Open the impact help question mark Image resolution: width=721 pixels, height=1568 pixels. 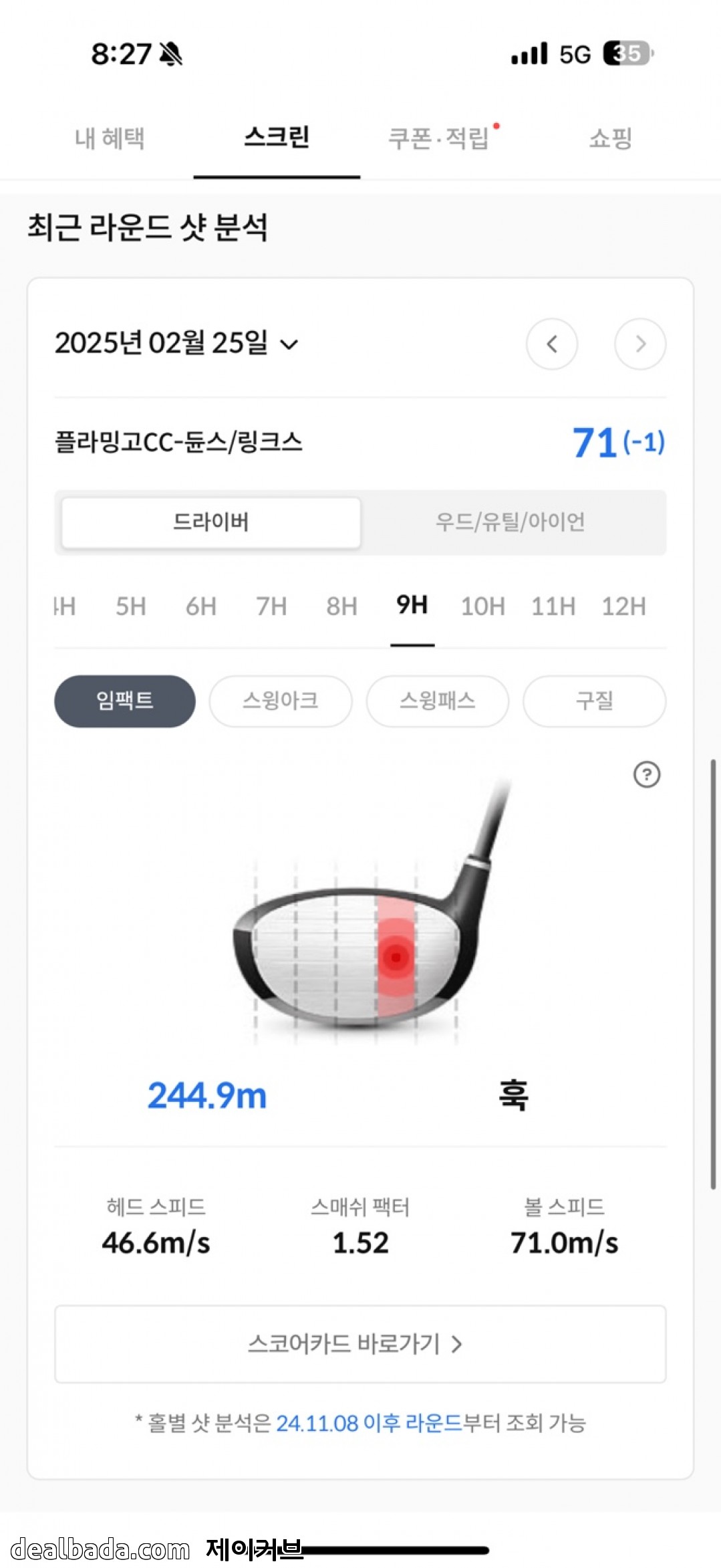pos(646,774)
